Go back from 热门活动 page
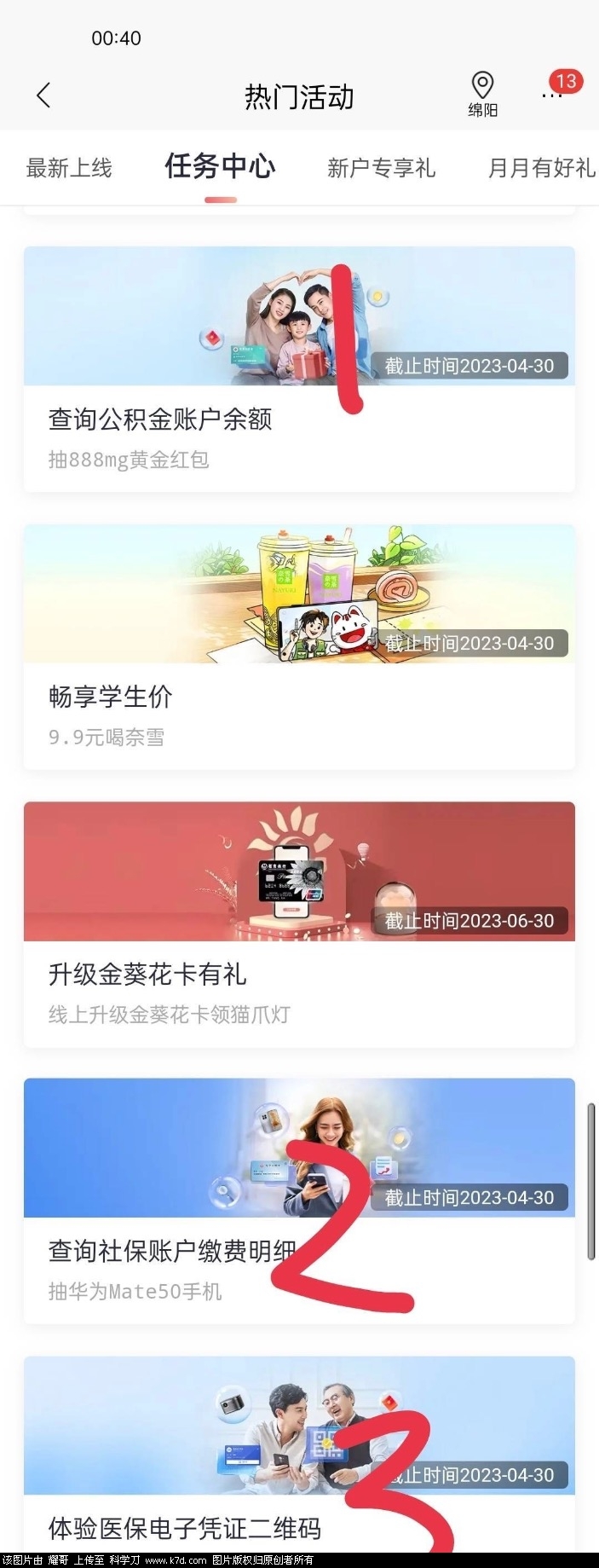This screenshot has height=1568, width=599. 44,95
